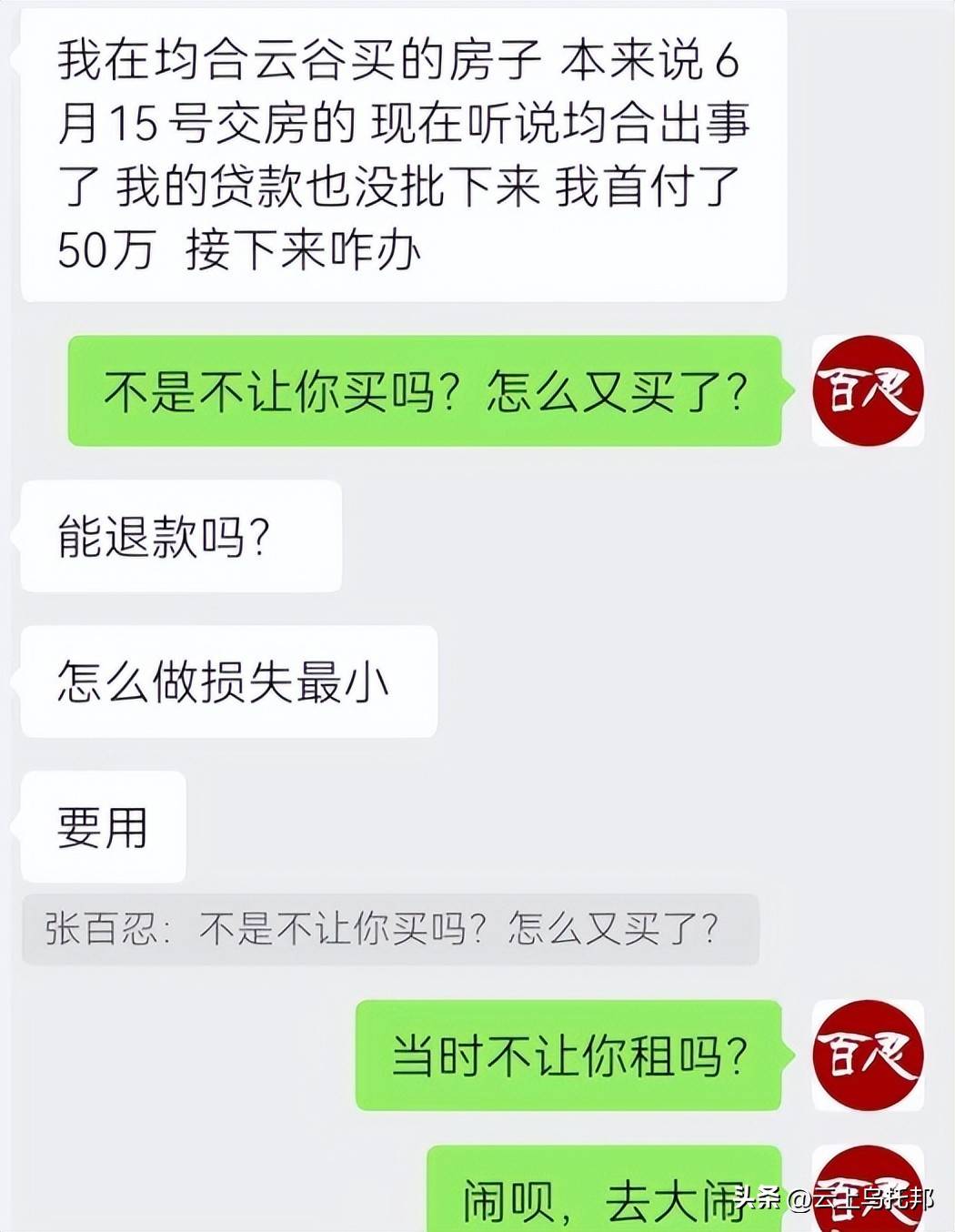Viewport: 955px width, 1232px height.
Task: Tap the quoted reply from 张百忍
Action: pos(389,929)
